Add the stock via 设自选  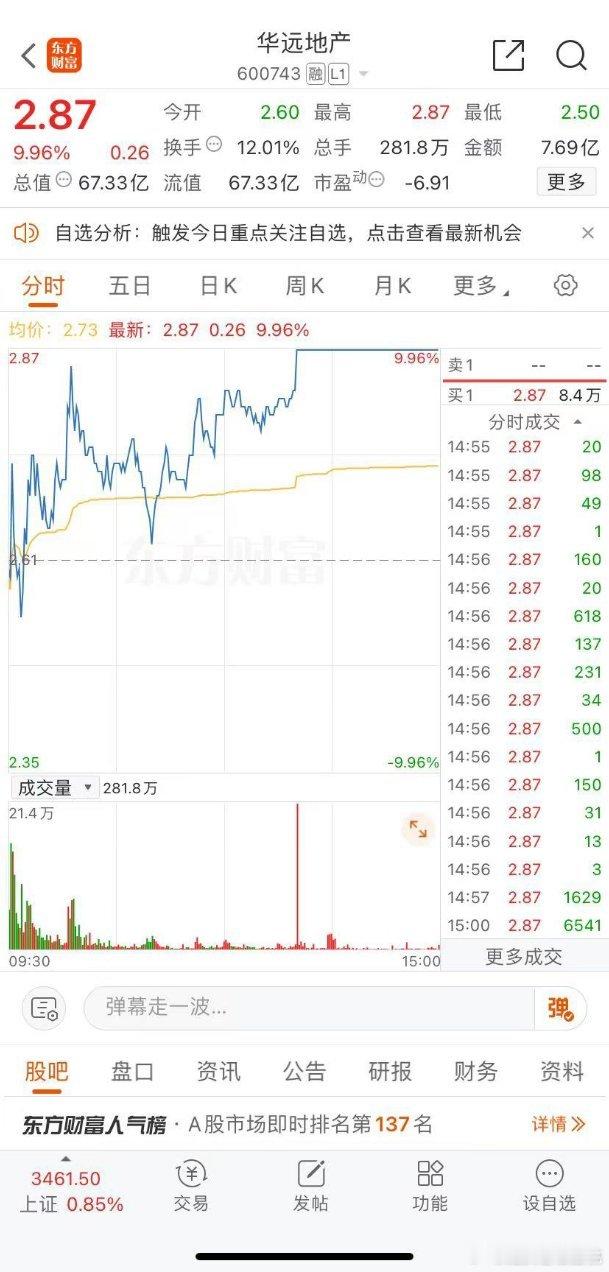click(x=549, y=1185)
